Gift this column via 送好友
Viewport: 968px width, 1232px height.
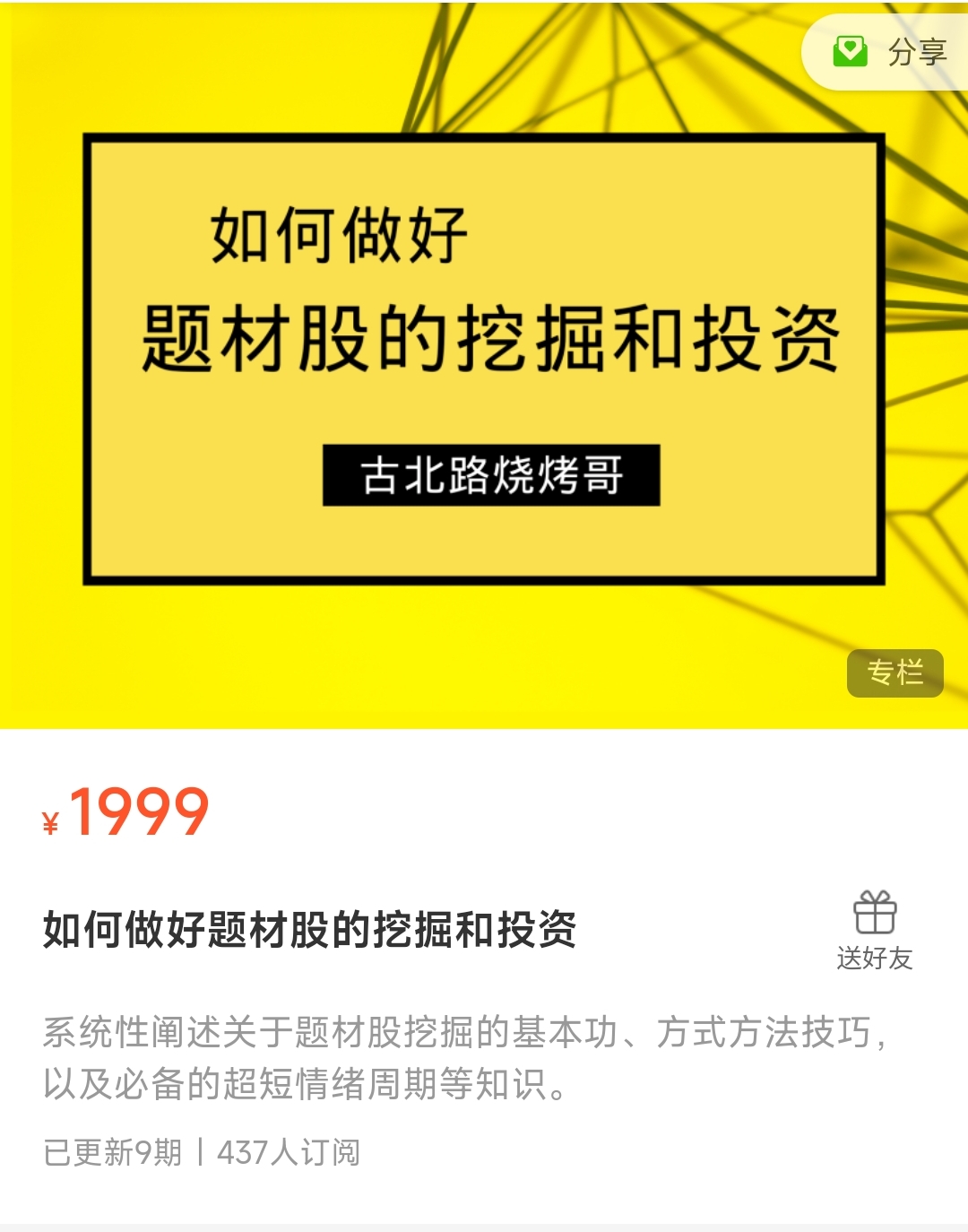pos(874,931)
